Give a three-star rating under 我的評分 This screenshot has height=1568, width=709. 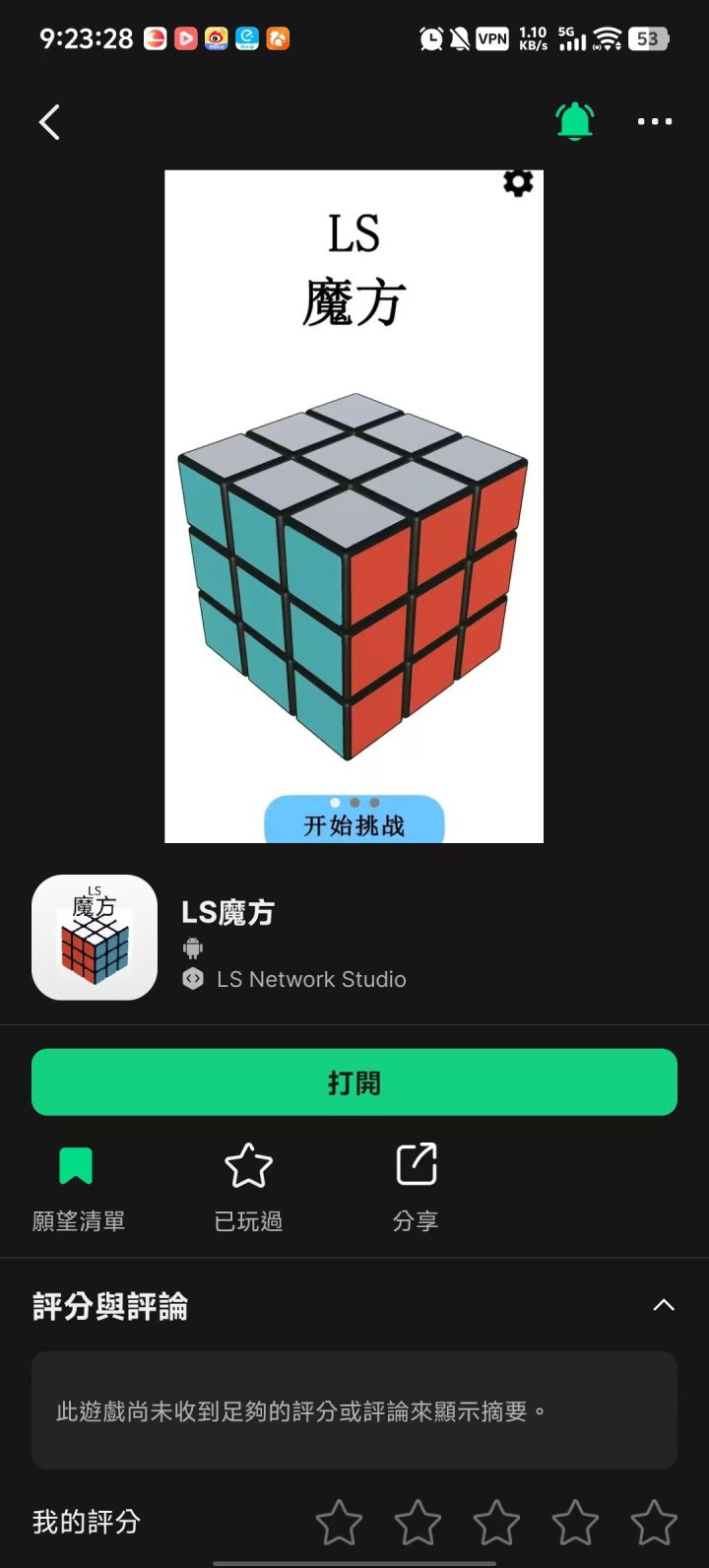tap(496, 1523)
